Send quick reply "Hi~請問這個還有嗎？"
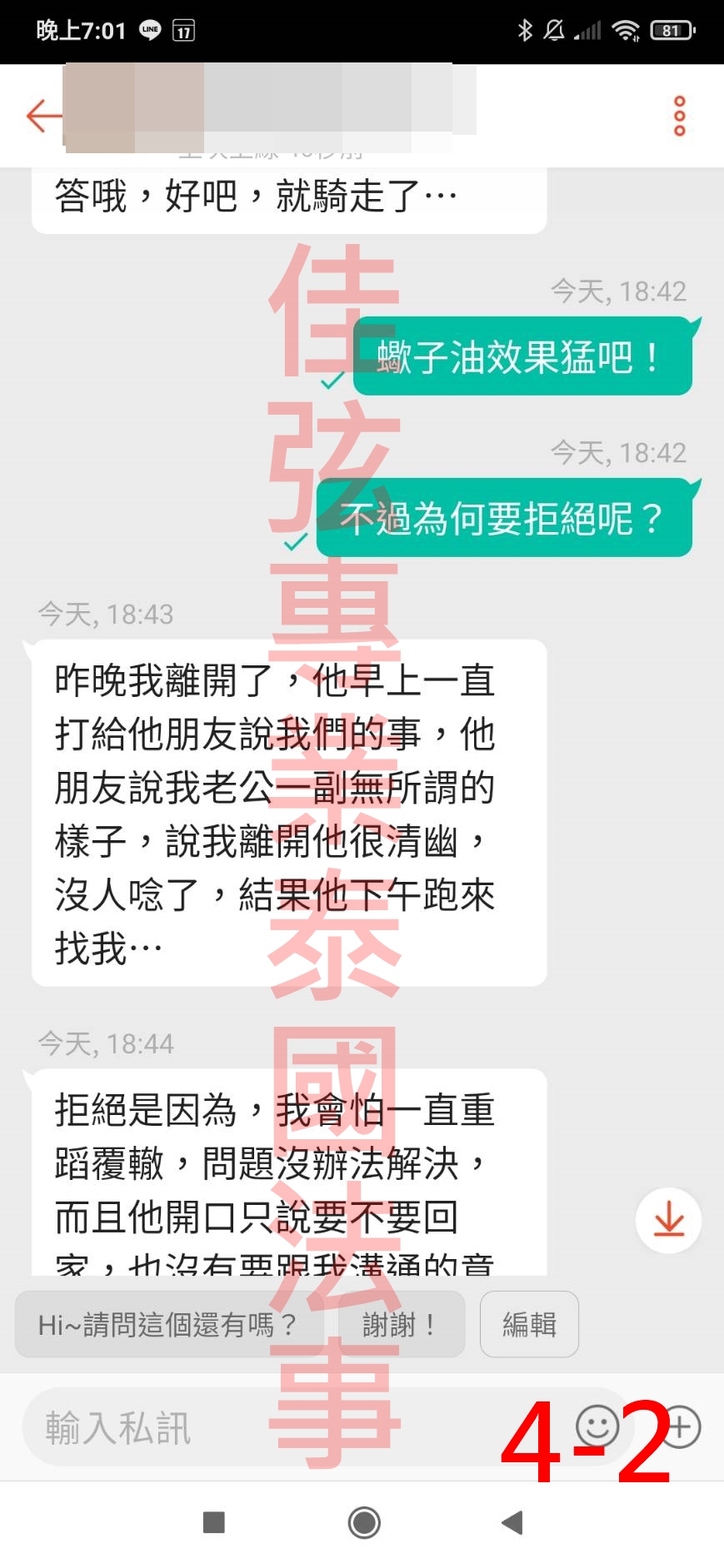724x1568 pixels. point(168,1324)
